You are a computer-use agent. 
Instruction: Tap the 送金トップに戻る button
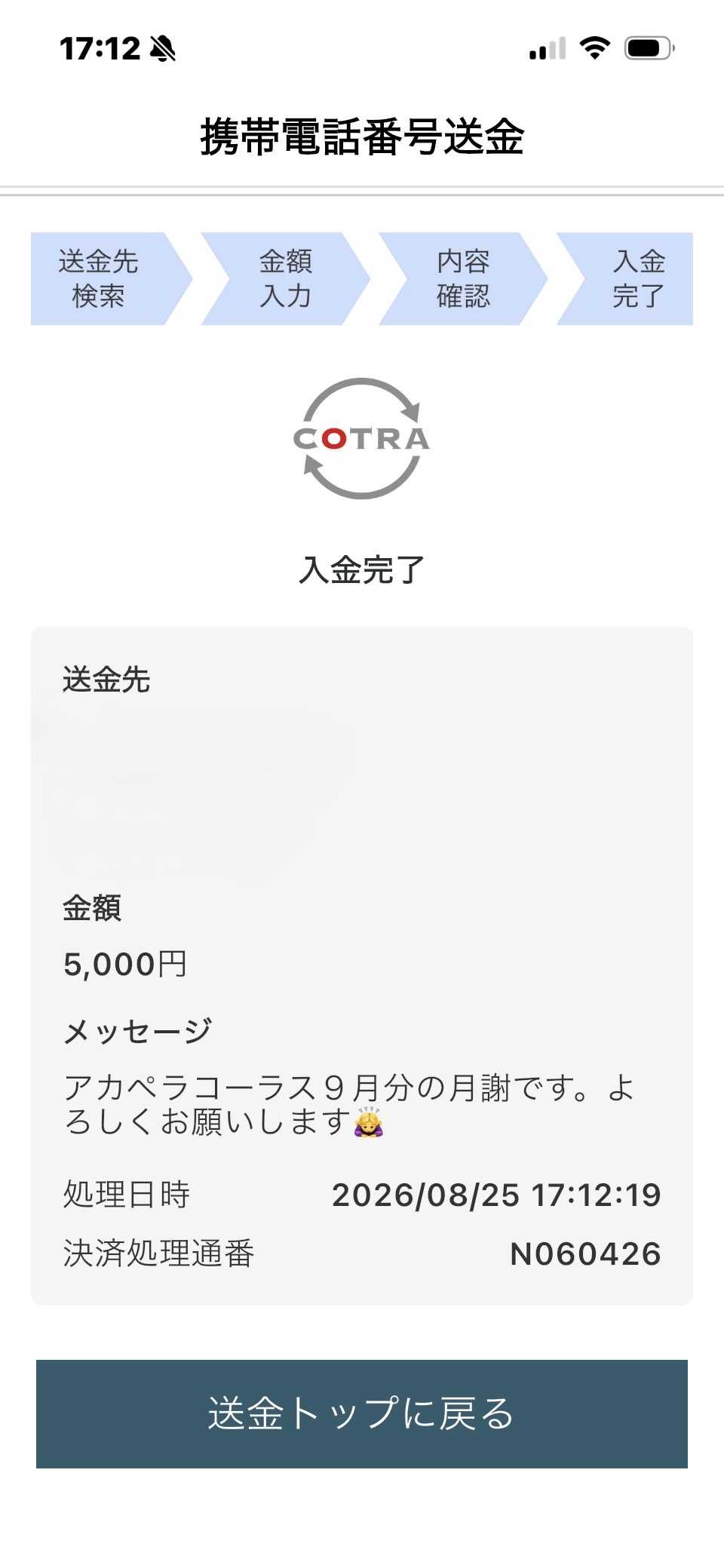(362, 1413)
